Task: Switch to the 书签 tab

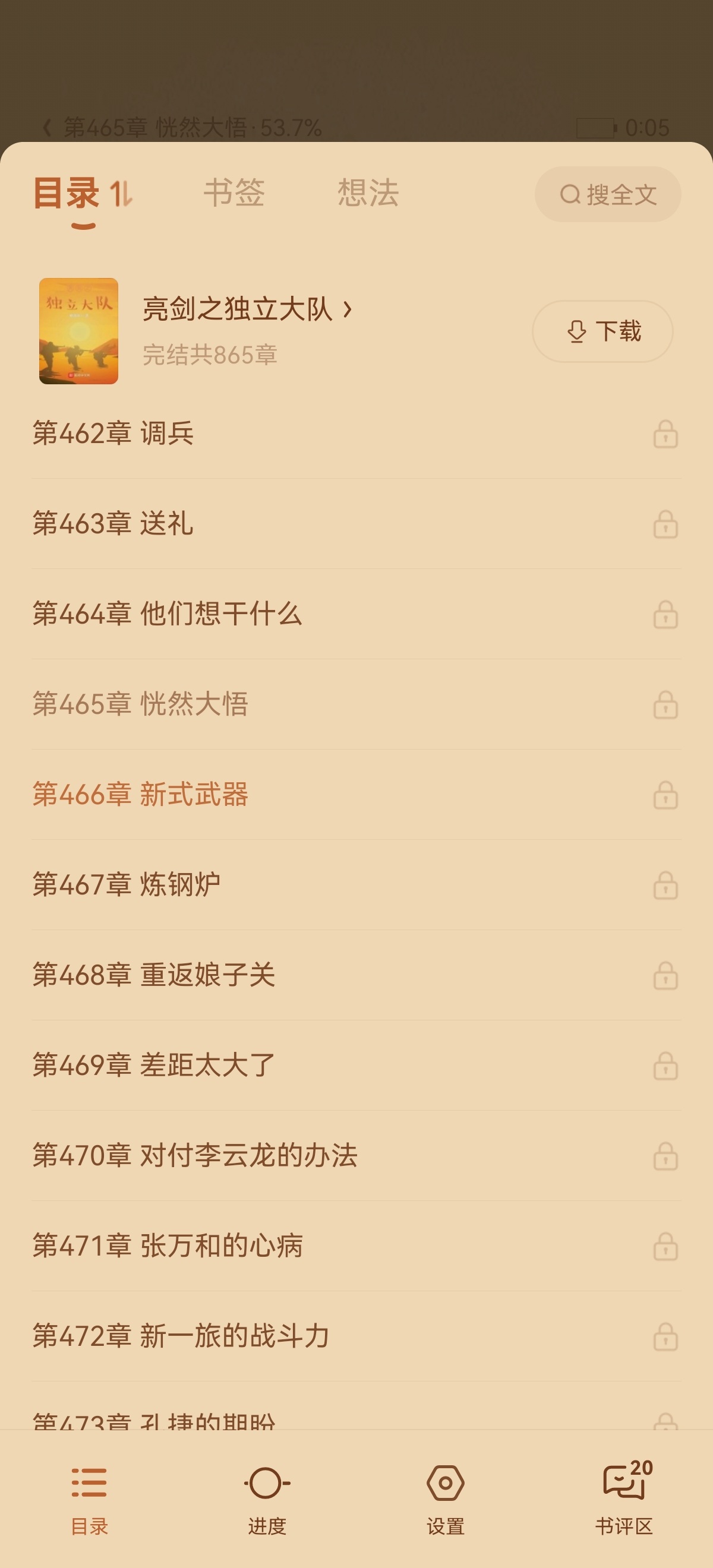Action: click(x=234, y=193)
